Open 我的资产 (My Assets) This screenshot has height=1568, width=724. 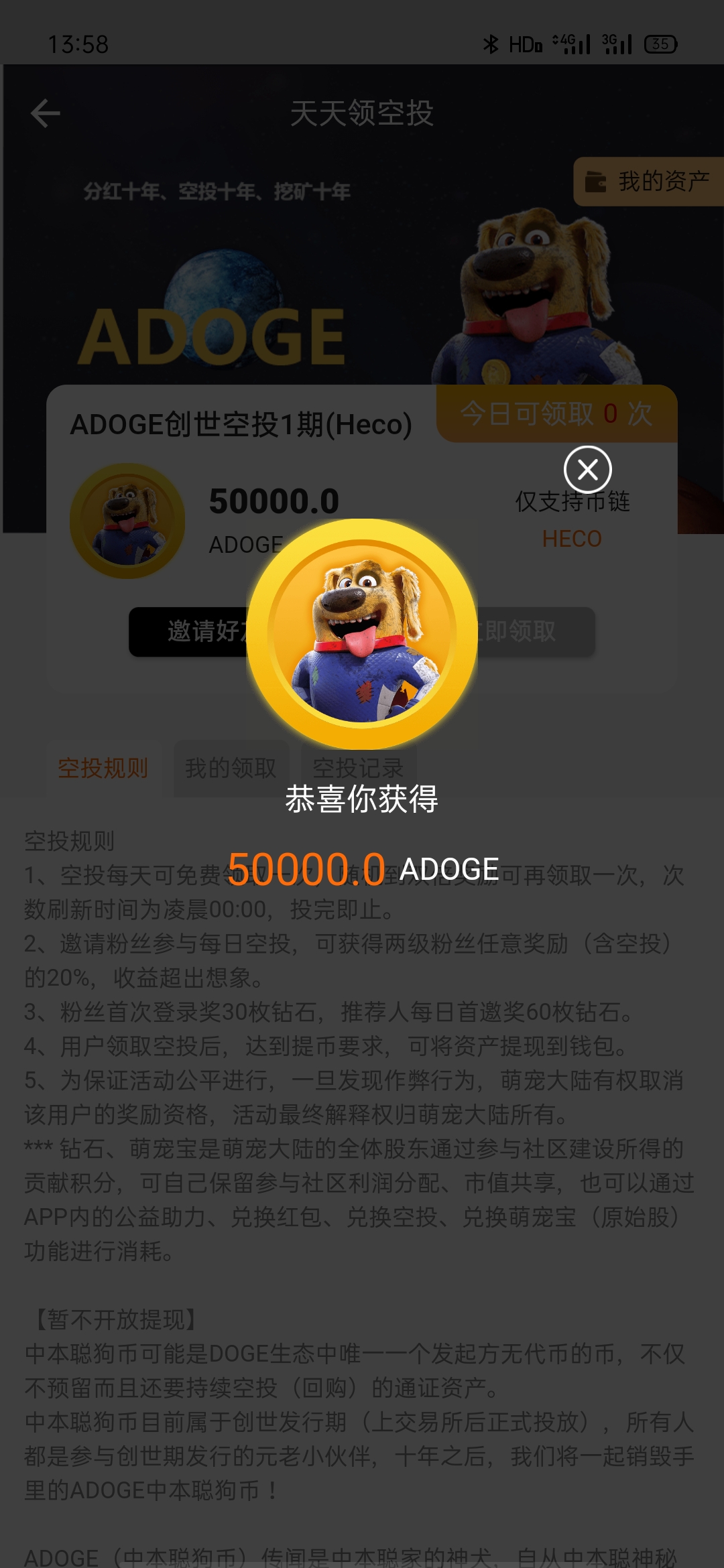pos(649,181)
